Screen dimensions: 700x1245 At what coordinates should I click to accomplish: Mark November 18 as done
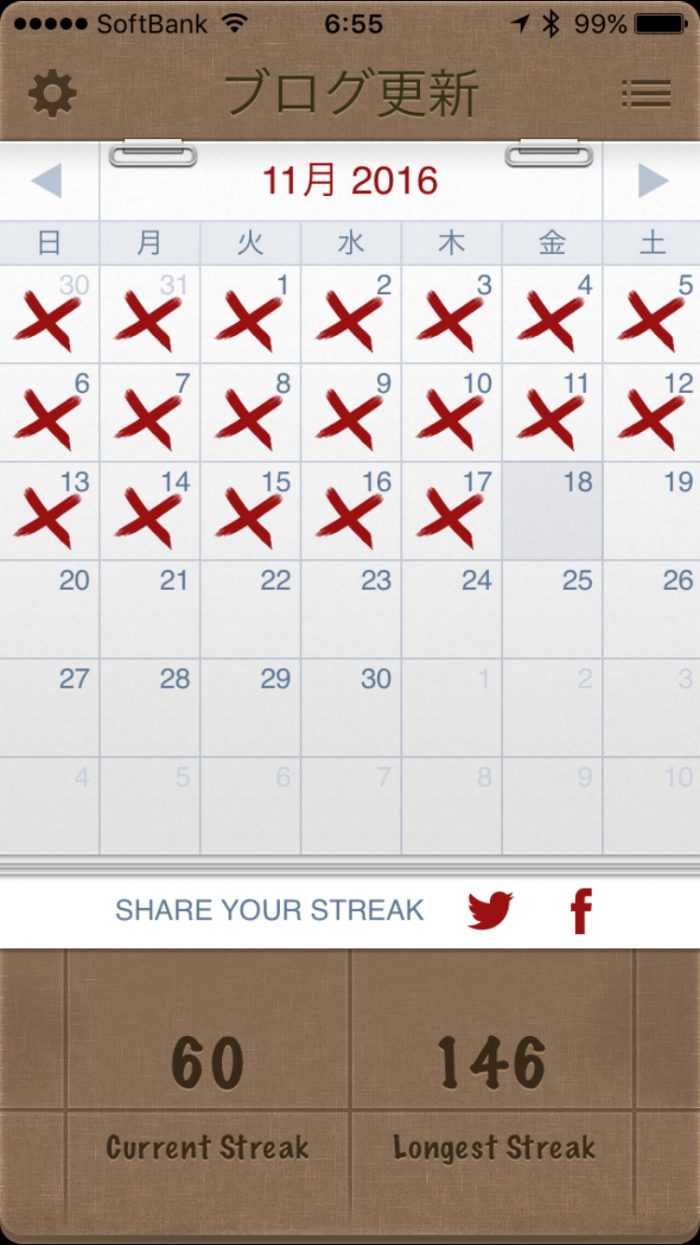click(552, 511)
